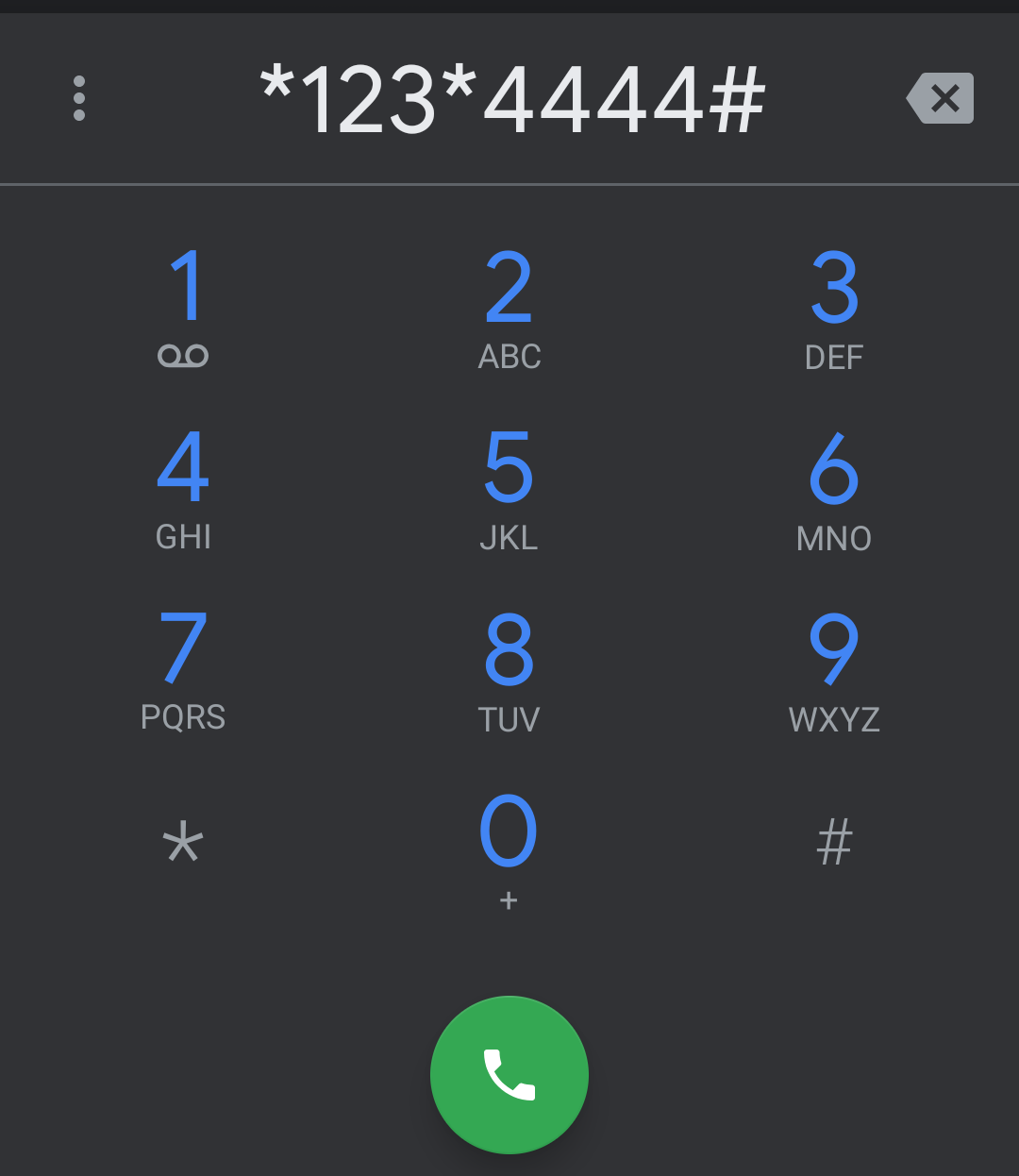1019x1176 pixels.
Task: Enter digit 0 on dial pad
Action: tap(509, 845)
